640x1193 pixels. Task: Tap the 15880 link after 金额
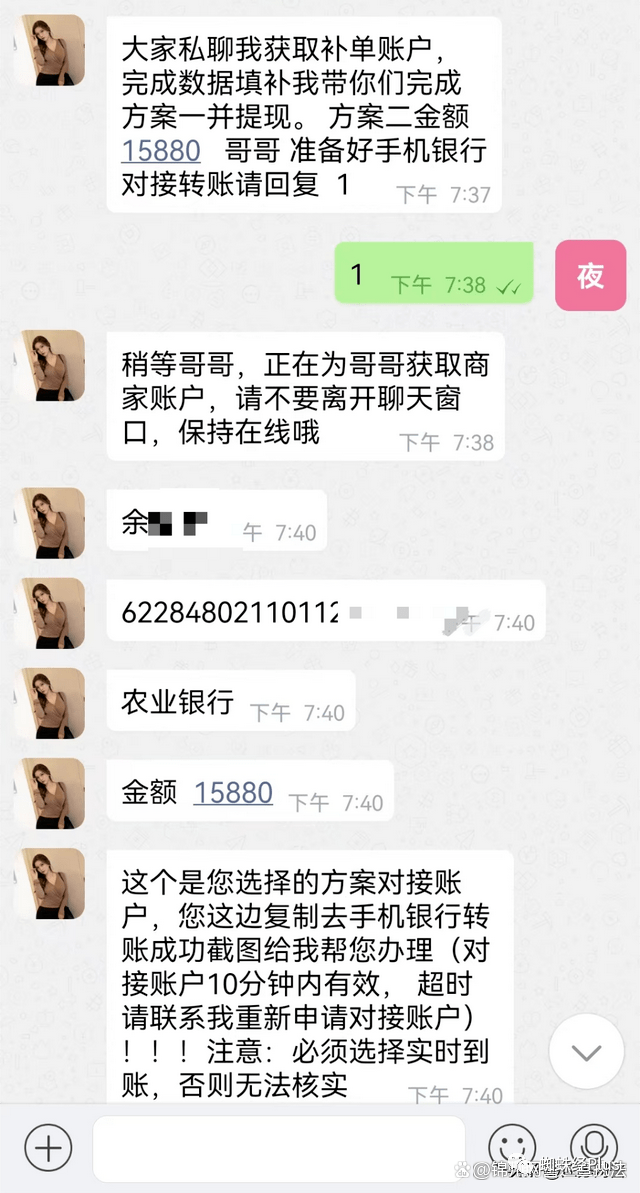[233, 793]
